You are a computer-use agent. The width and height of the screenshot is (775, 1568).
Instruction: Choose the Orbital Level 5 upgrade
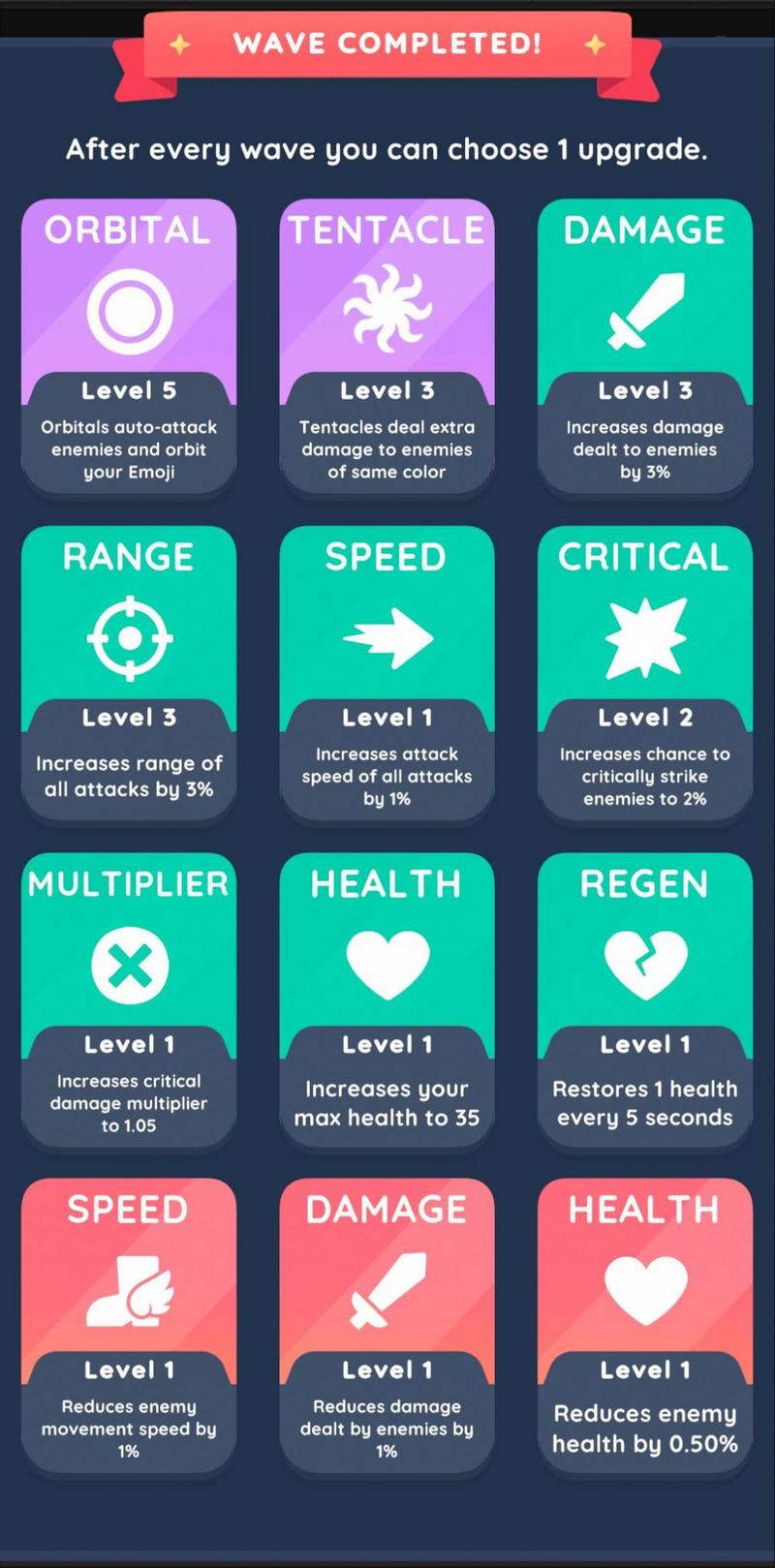tap(129, 349)
